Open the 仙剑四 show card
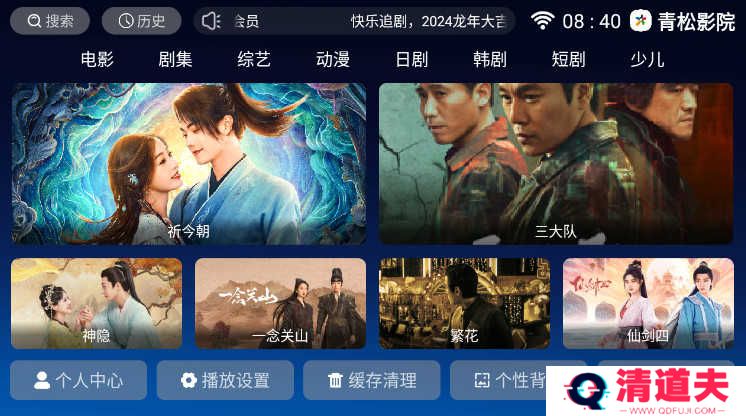Image resolution: width=746 pixels, height=416 pixels. (648, 303)
